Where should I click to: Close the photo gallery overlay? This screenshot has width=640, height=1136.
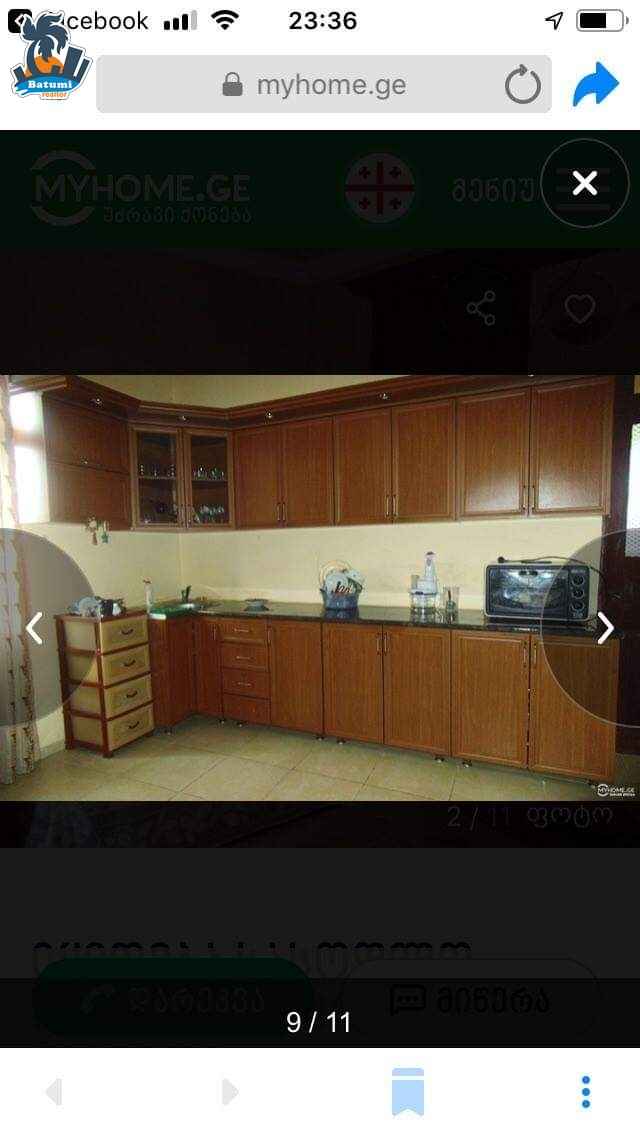coord(584,183)
